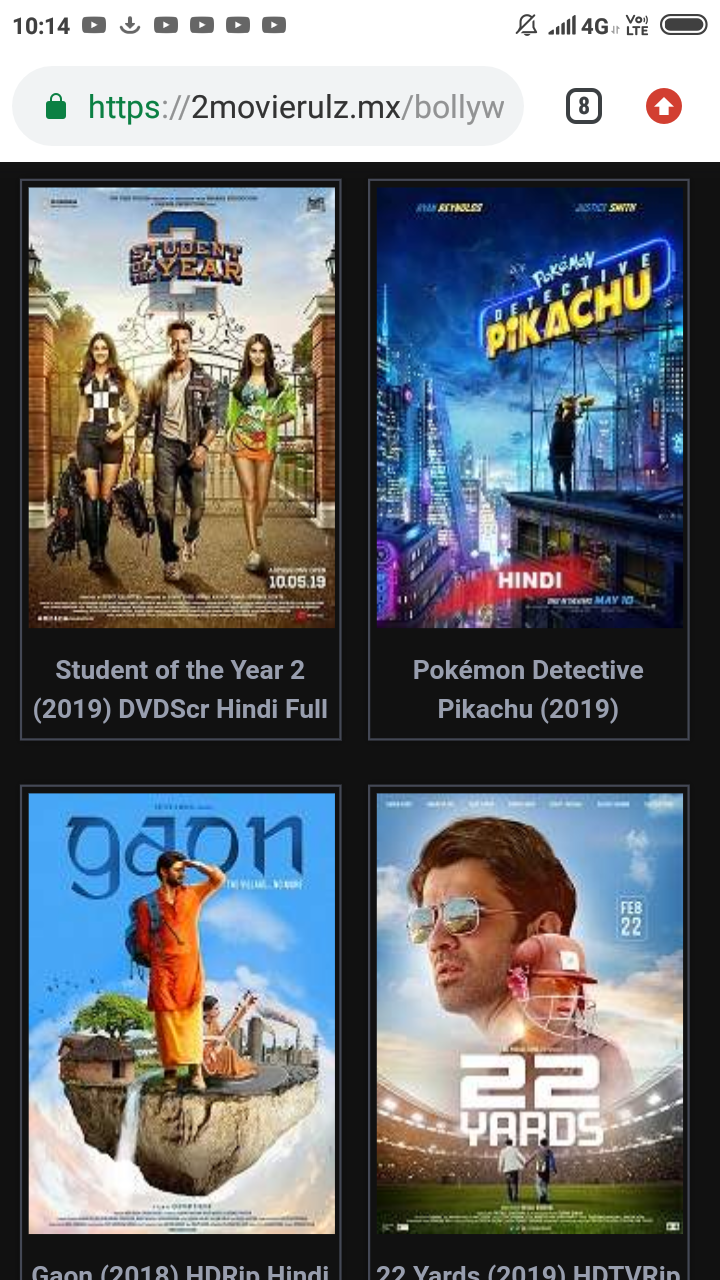Open the tab switcher showing 8 tabs

tap(584, 107)
